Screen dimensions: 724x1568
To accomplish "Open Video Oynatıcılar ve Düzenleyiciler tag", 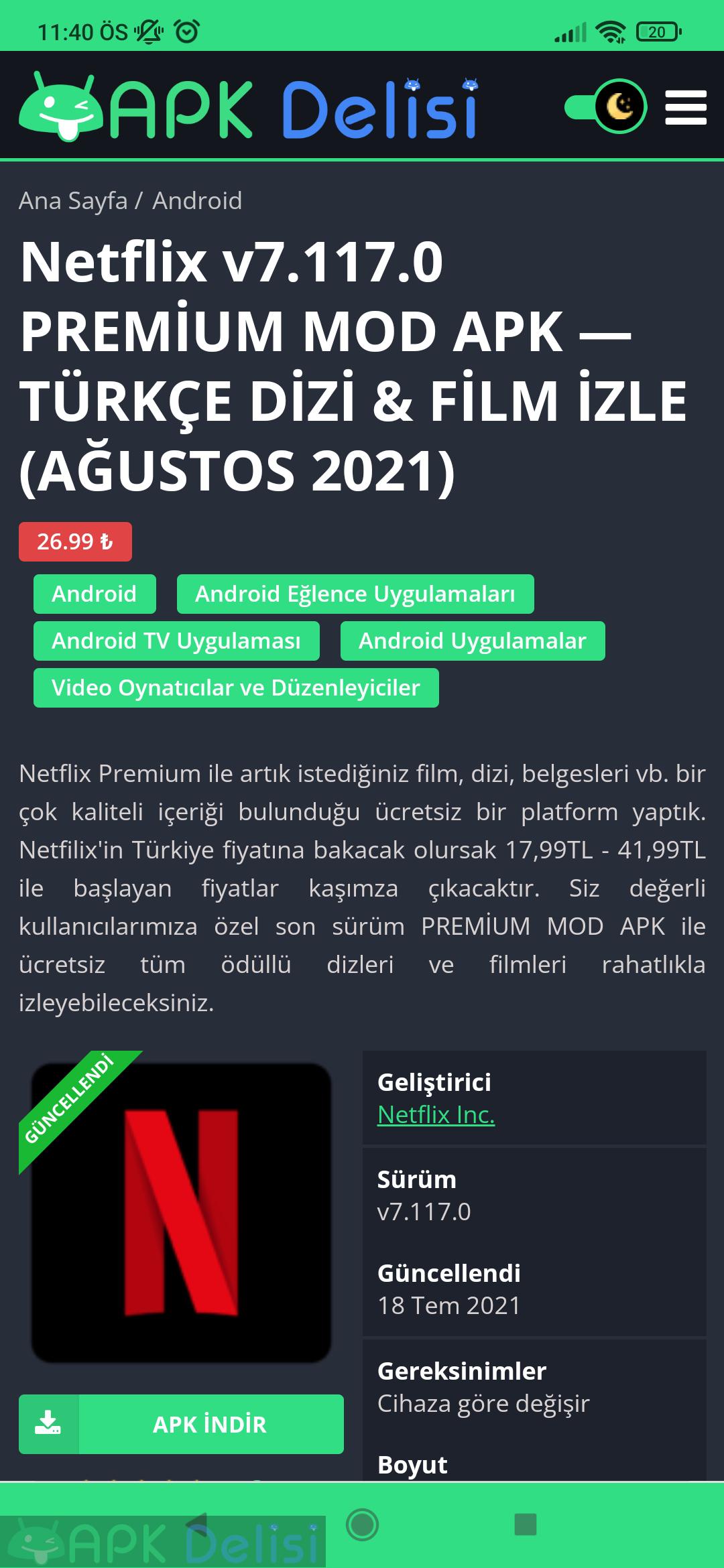I will [x=236, y=688].
